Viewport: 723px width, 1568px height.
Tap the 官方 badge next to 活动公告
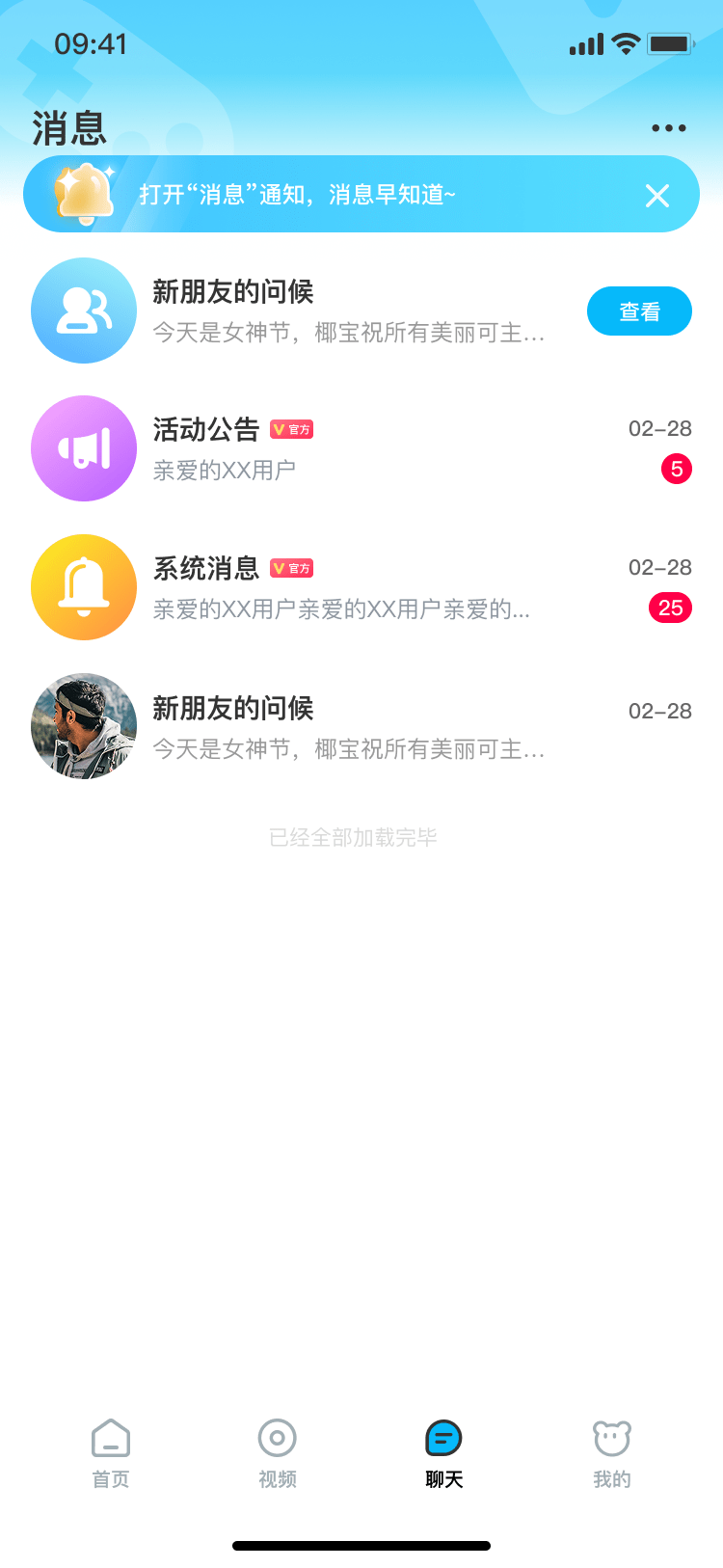click(x=293, y=429)
